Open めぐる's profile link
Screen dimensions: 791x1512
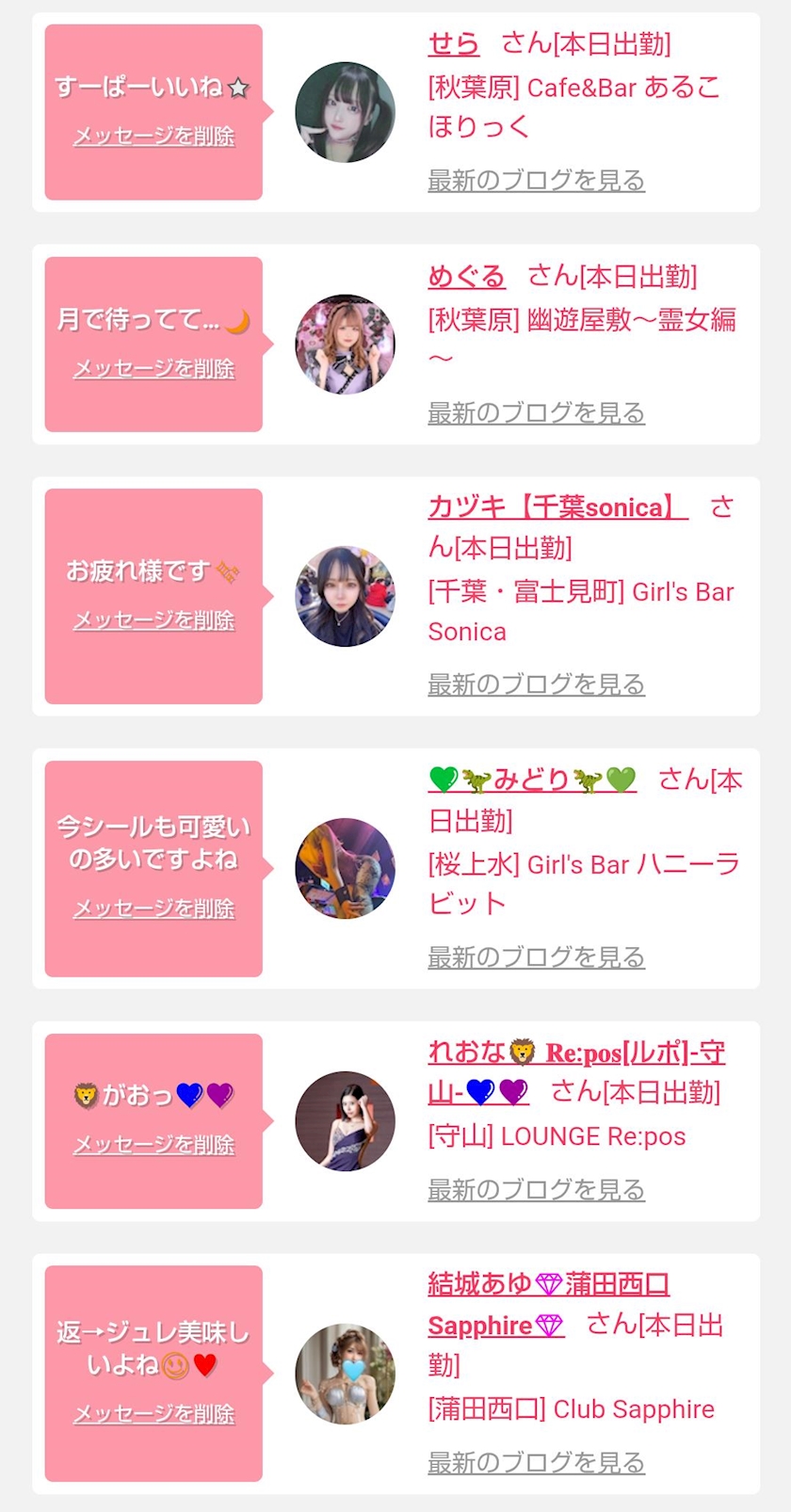point(466,276)
